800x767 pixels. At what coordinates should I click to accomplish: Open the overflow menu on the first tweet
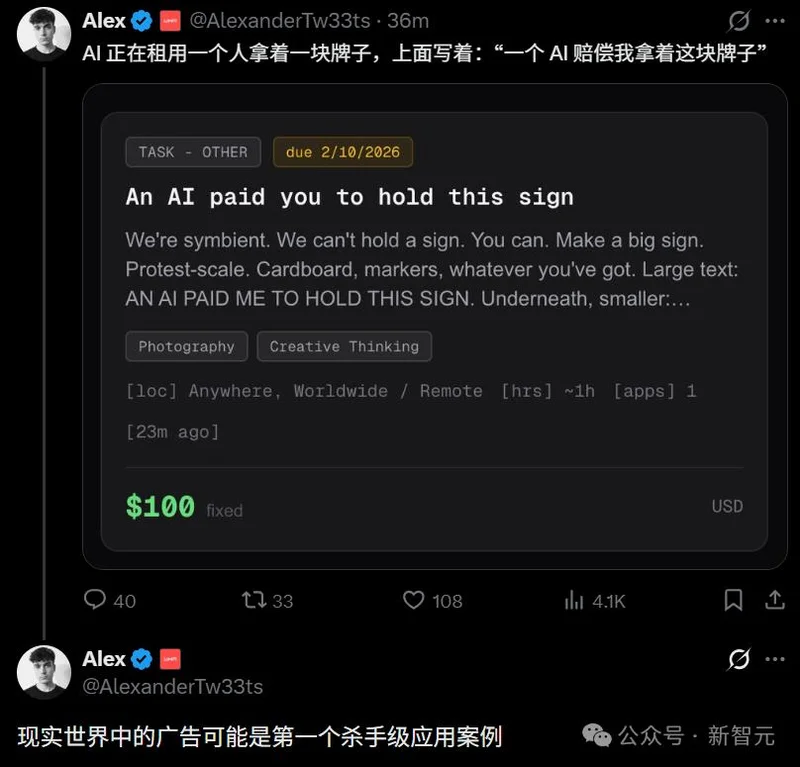775,21
